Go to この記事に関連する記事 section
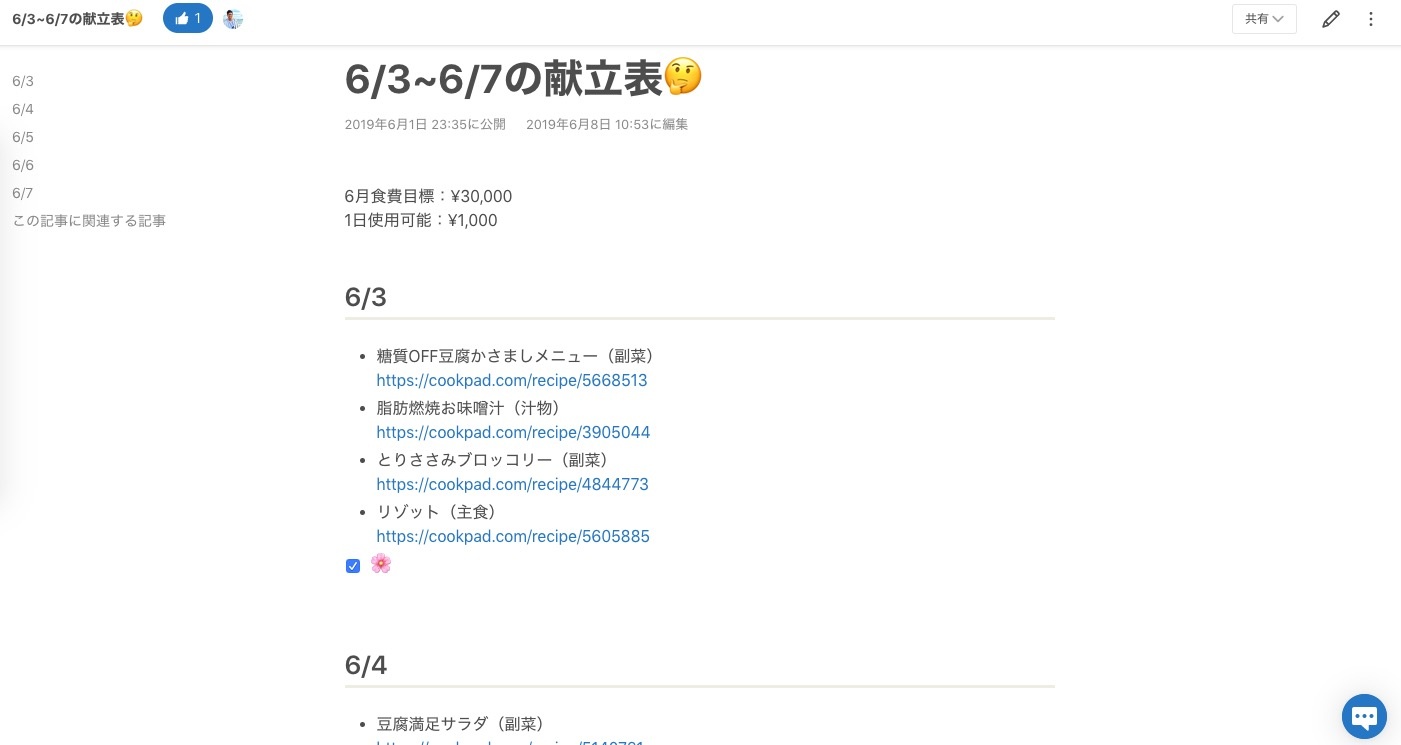The width and height of the screenshot is (1401, 745). tap(89, 221)
